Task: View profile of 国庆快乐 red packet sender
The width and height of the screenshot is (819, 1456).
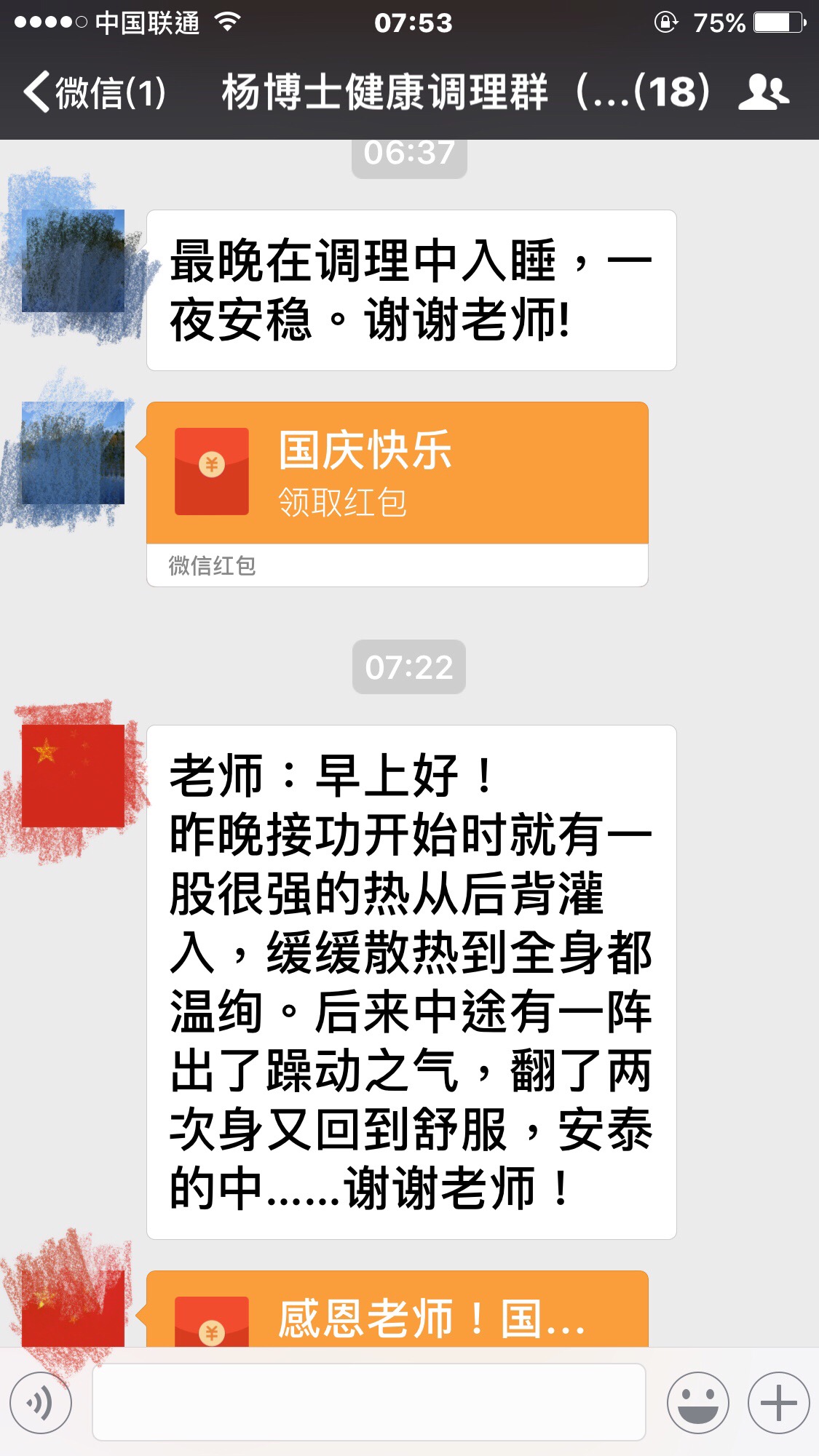Action: (73, 453)
